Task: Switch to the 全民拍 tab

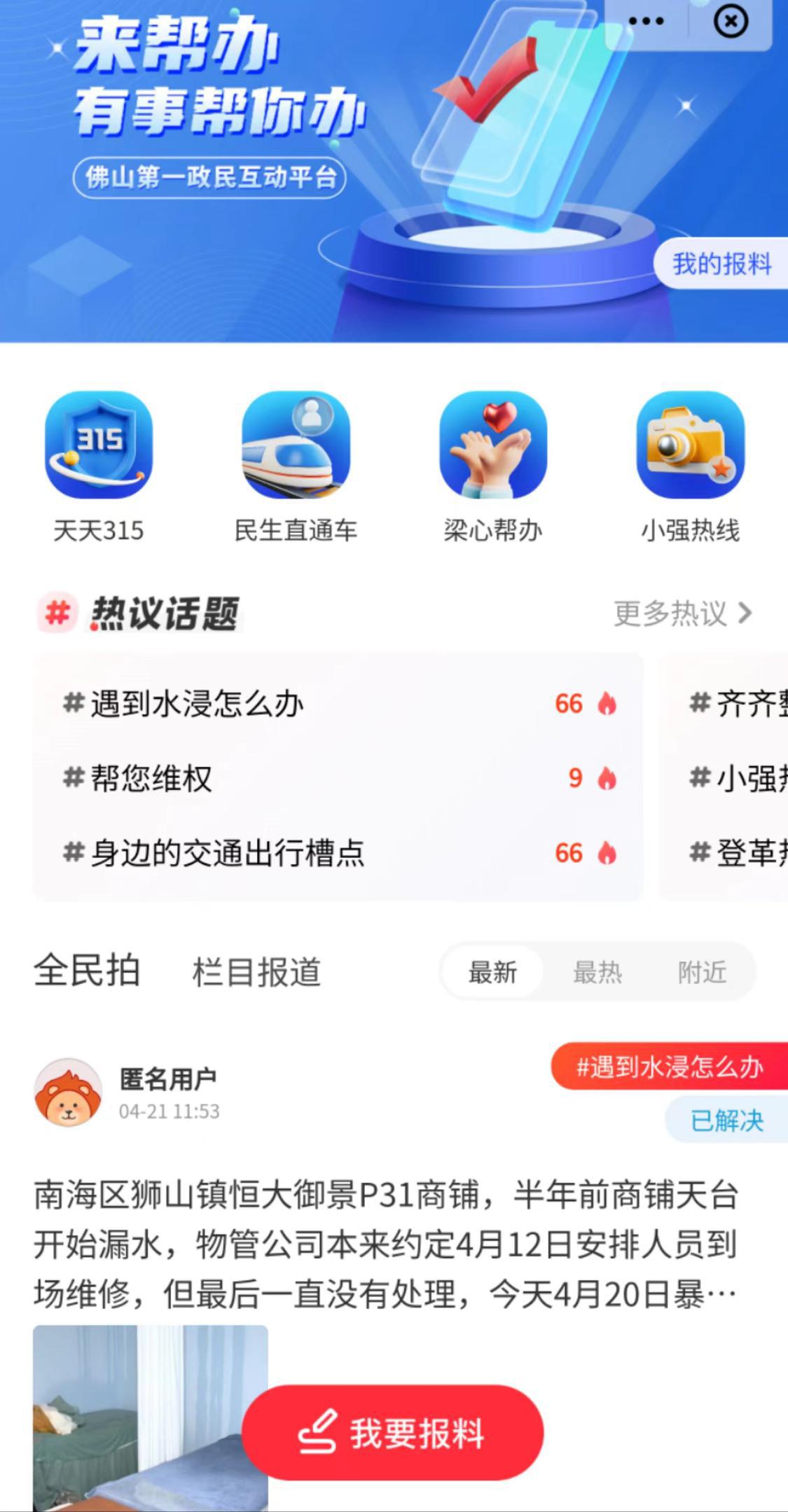Action: [x=87, y=971]
